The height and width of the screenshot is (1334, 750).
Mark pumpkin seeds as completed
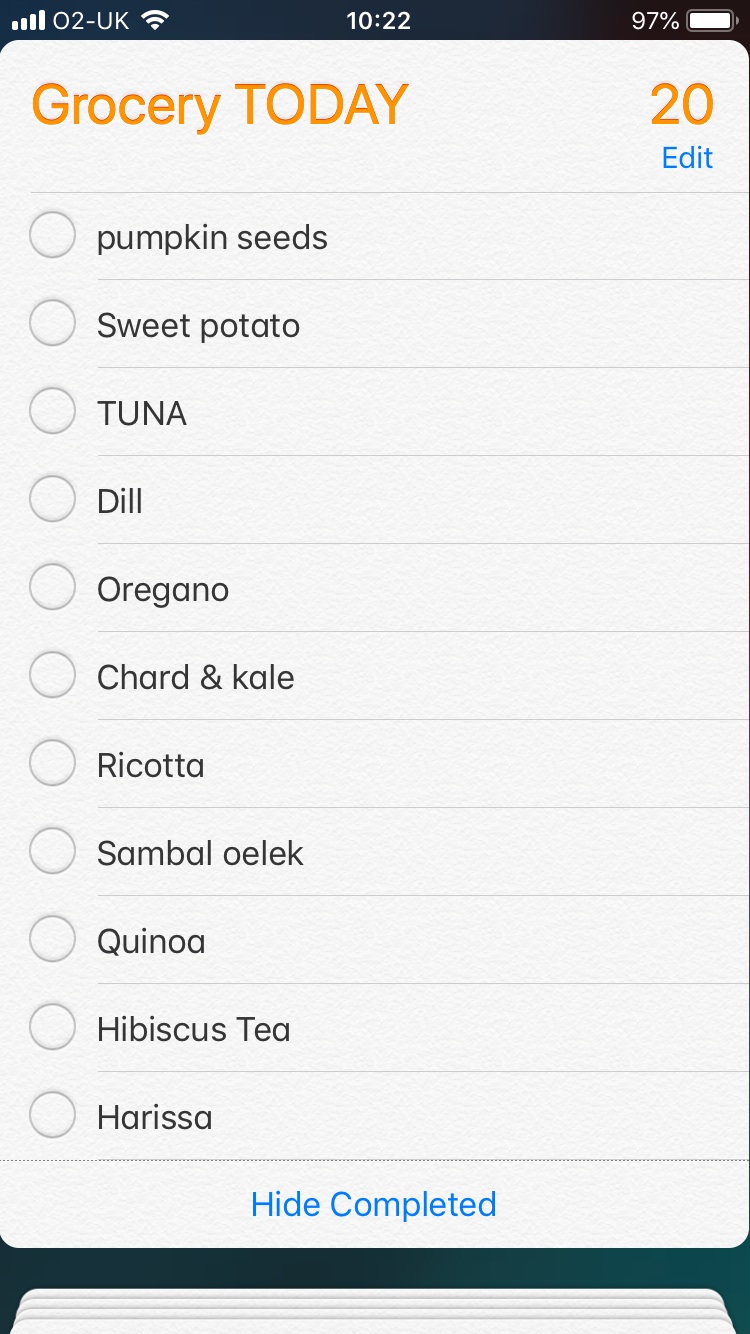point(52,236)
